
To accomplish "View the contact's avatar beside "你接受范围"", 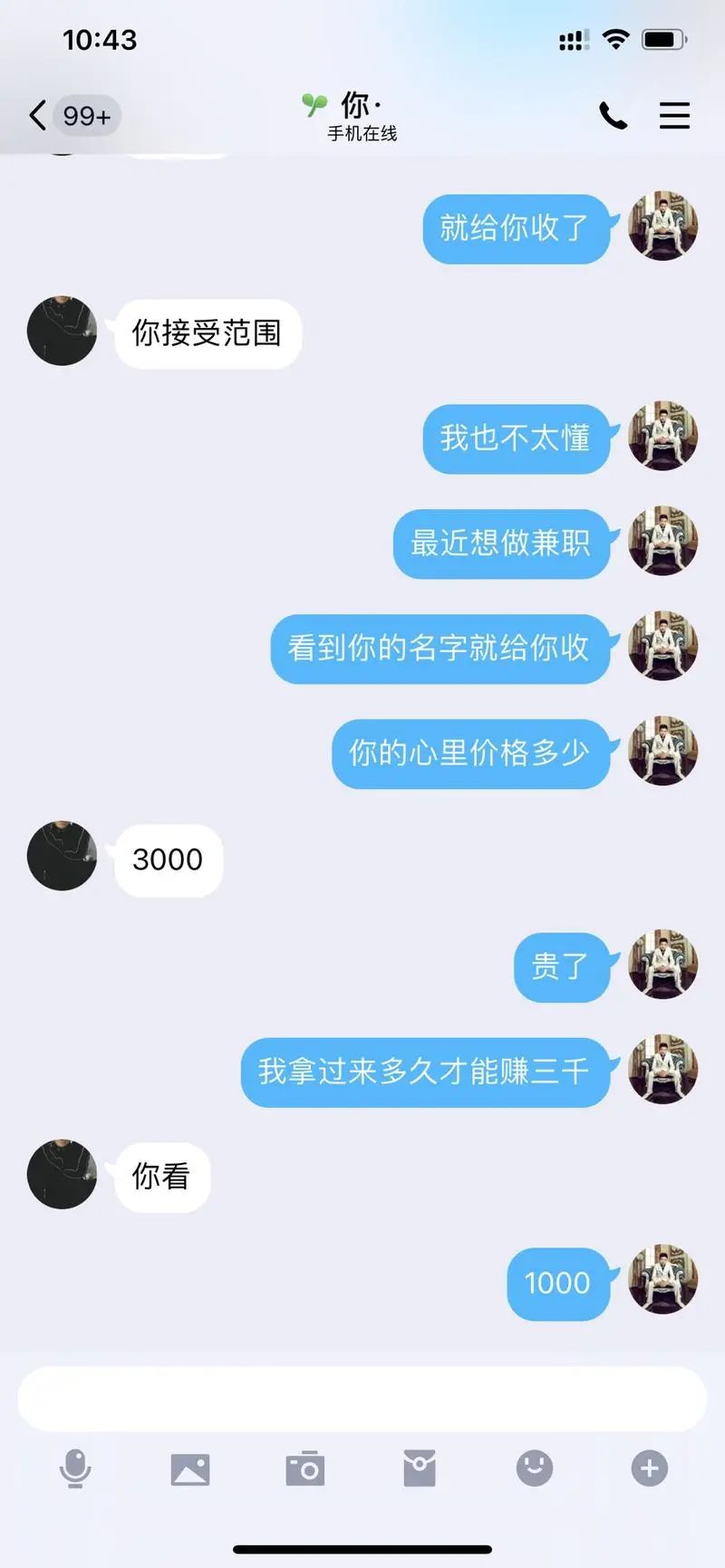I will pyautogui.click(x=62, y=331).
